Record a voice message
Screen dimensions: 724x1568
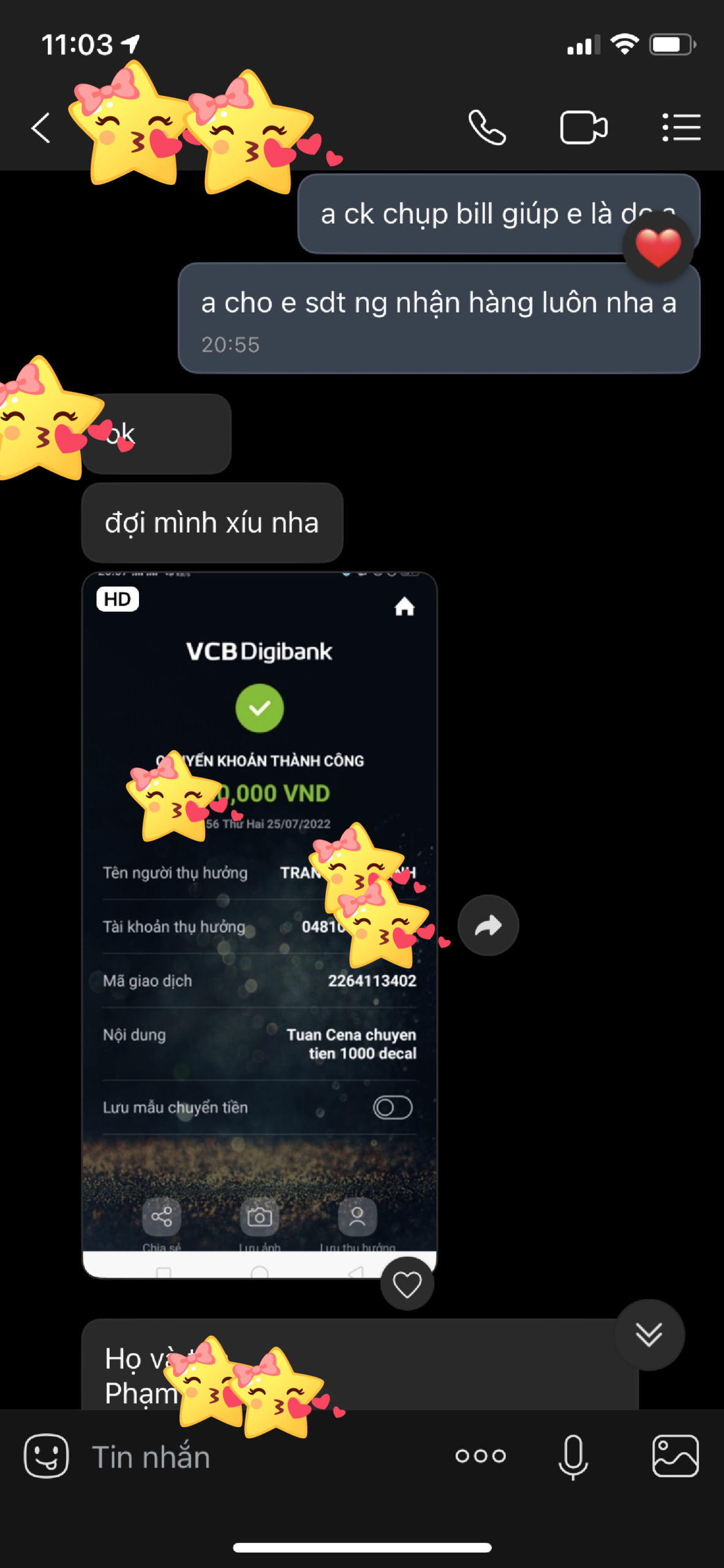[x=573, y=1456]
